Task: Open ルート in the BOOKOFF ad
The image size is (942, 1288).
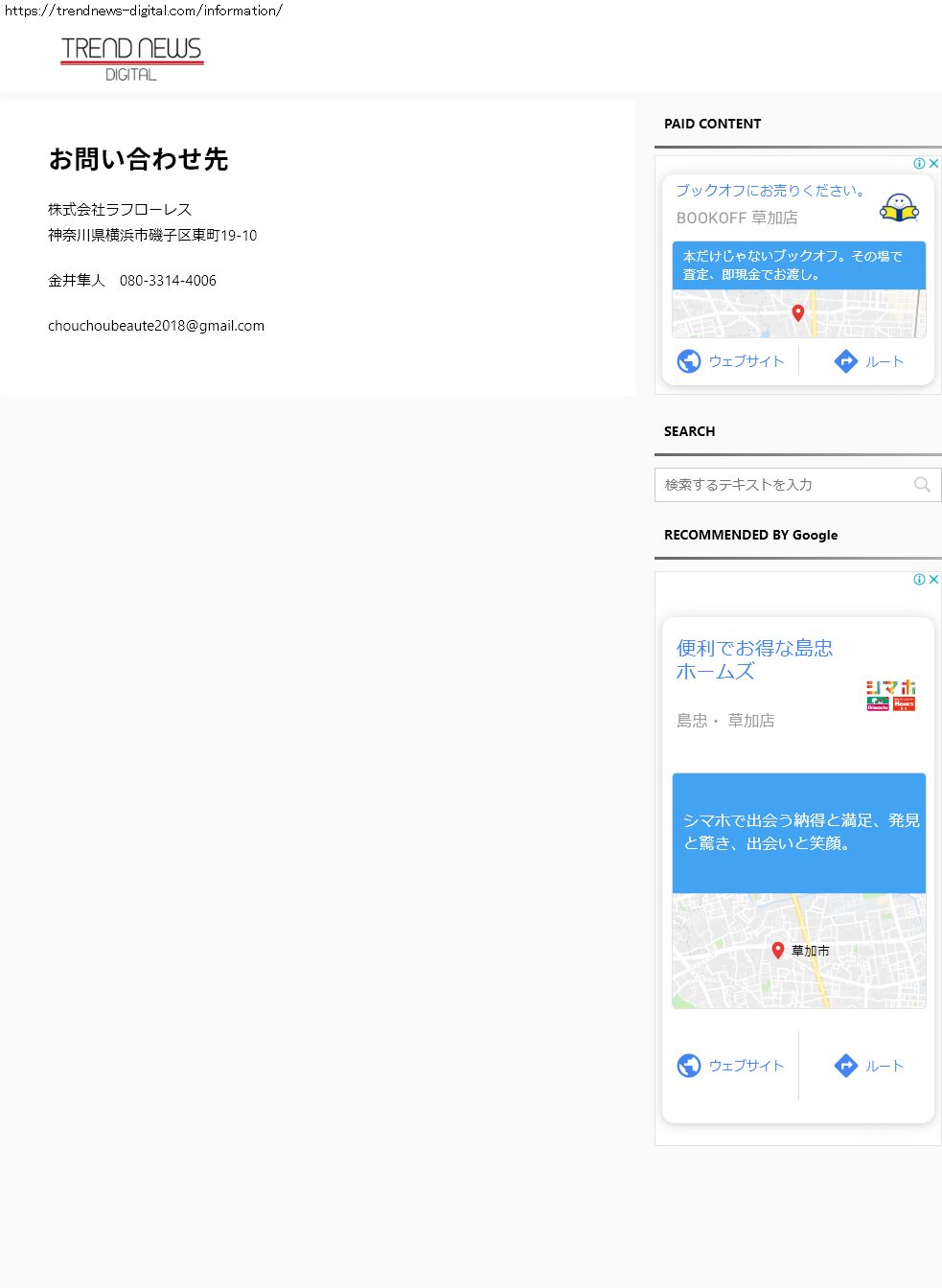Action: click(x=869, y=361)
